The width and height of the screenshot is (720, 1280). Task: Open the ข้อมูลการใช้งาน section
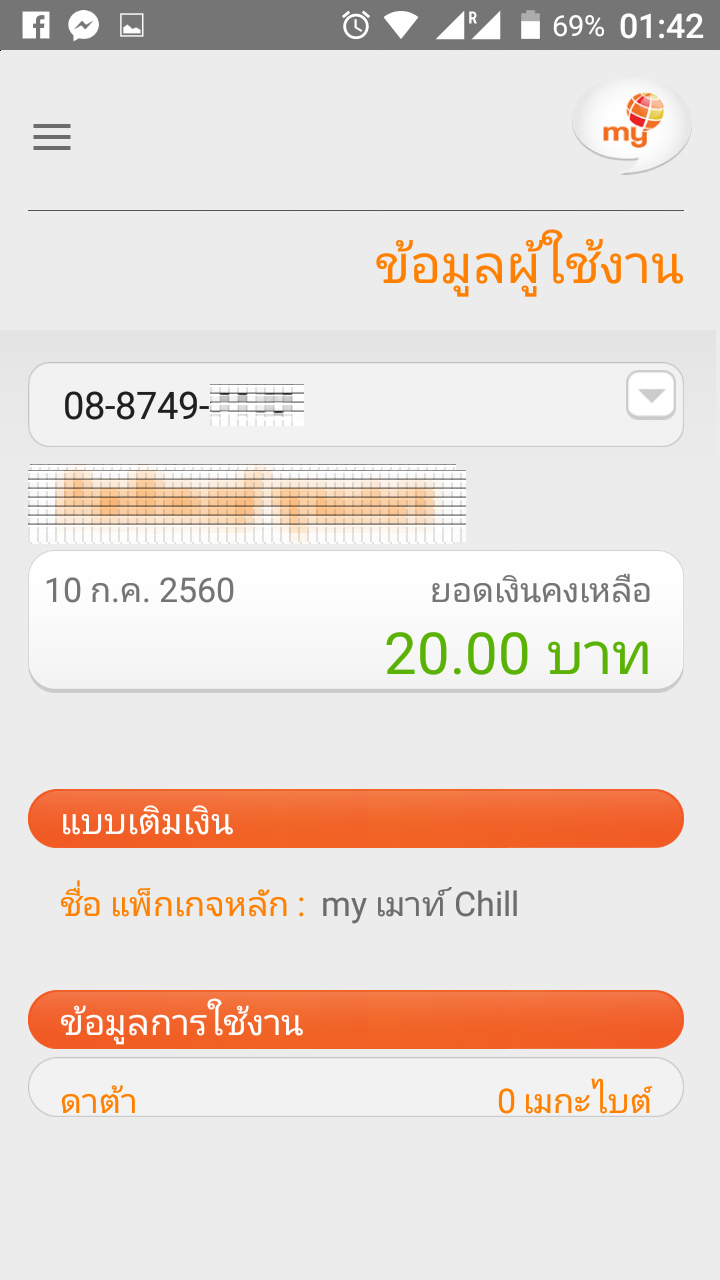pyautogui.click(x=356, y=1020)
